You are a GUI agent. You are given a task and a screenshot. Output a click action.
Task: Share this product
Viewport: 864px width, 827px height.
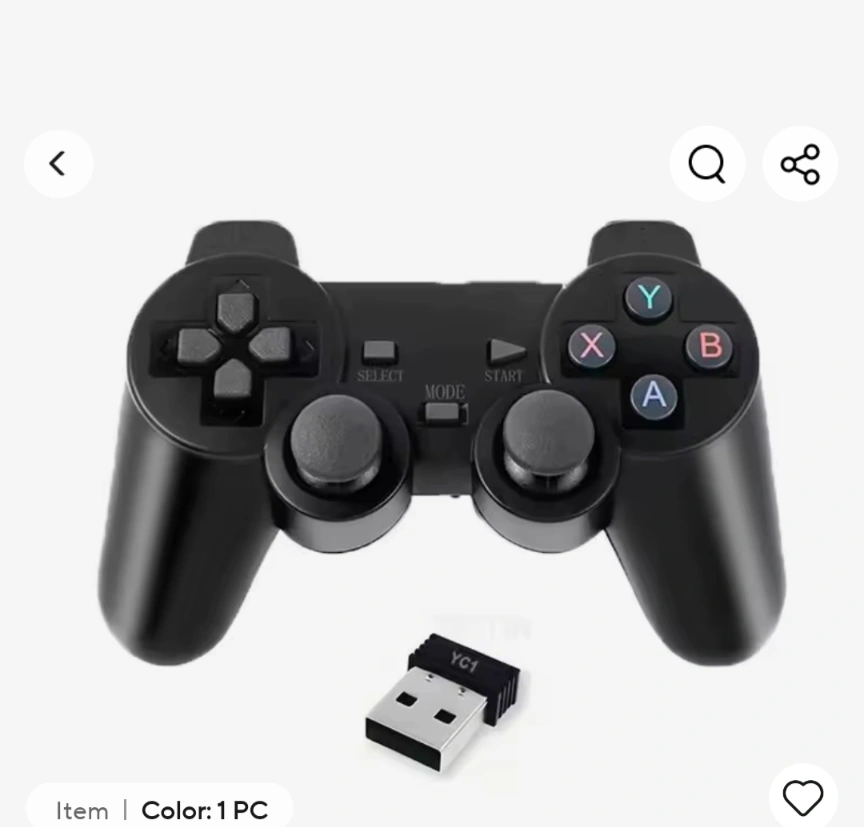pyautogui.click(x=800, y=164)
